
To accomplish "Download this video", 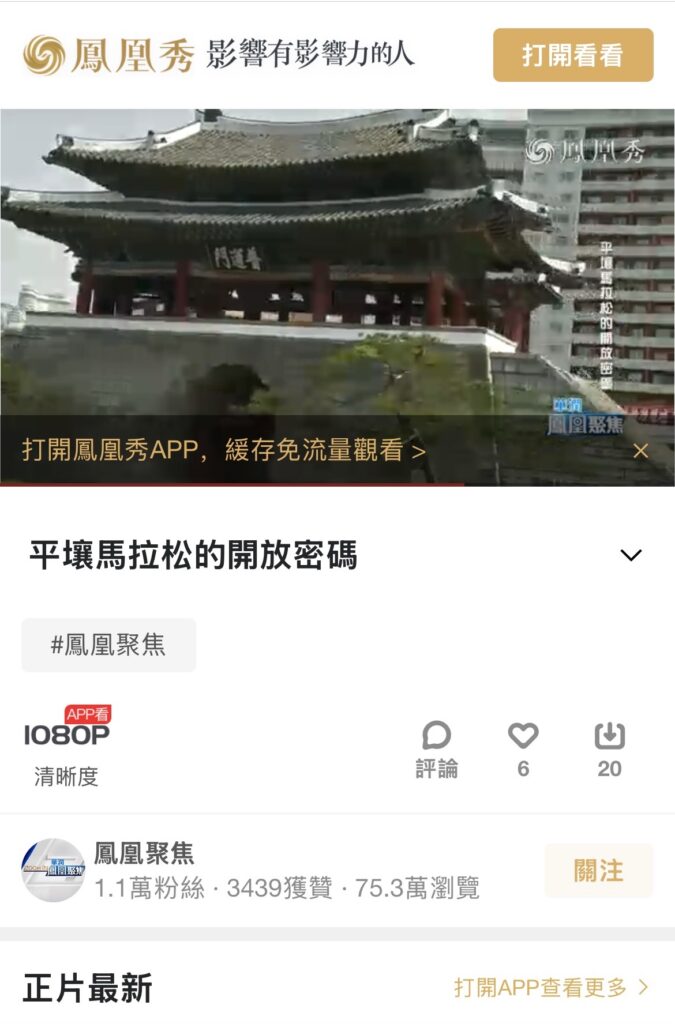I will click(609, 748).
